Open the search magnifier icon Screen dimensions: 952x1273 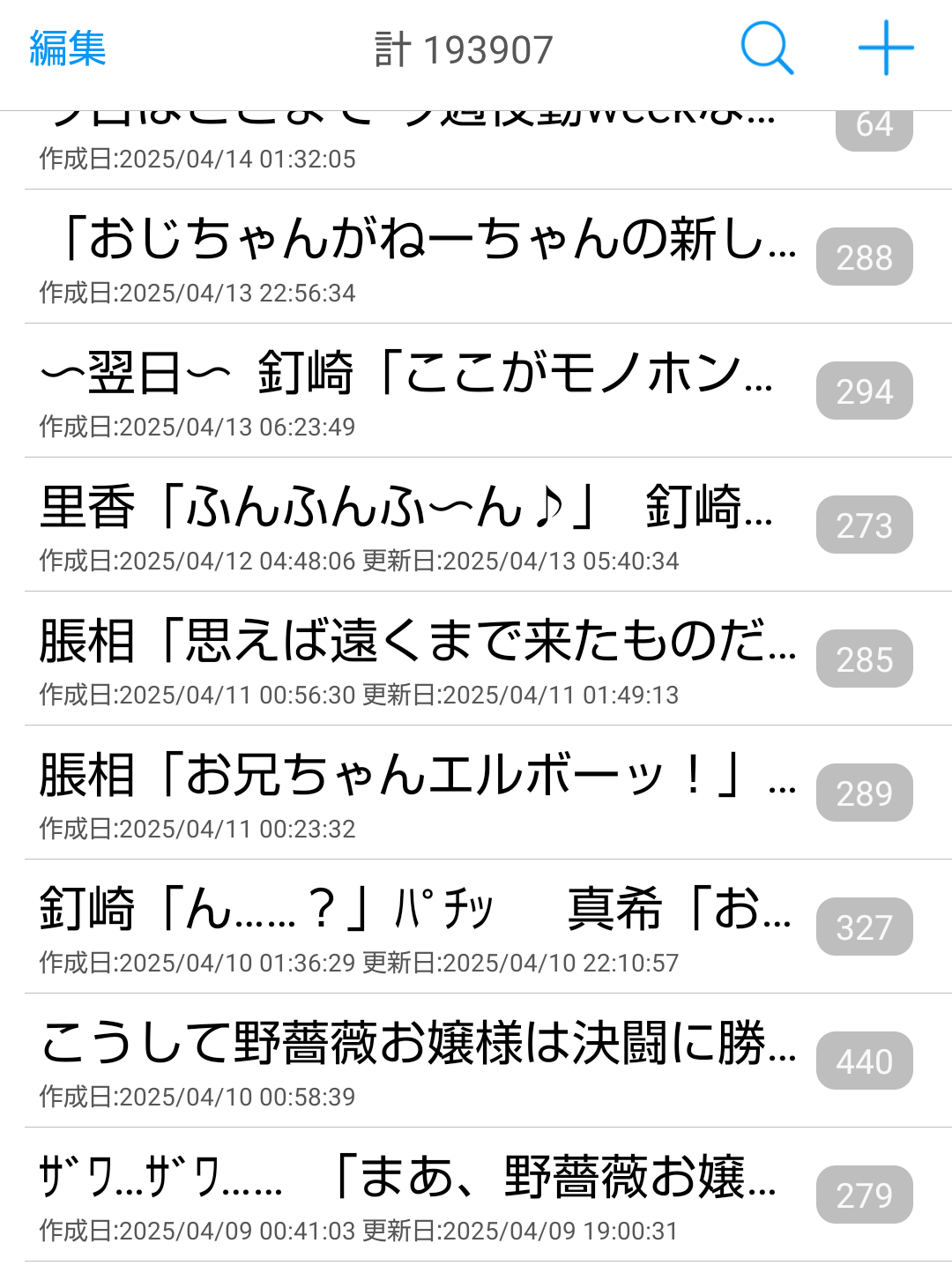coord(767,48)
